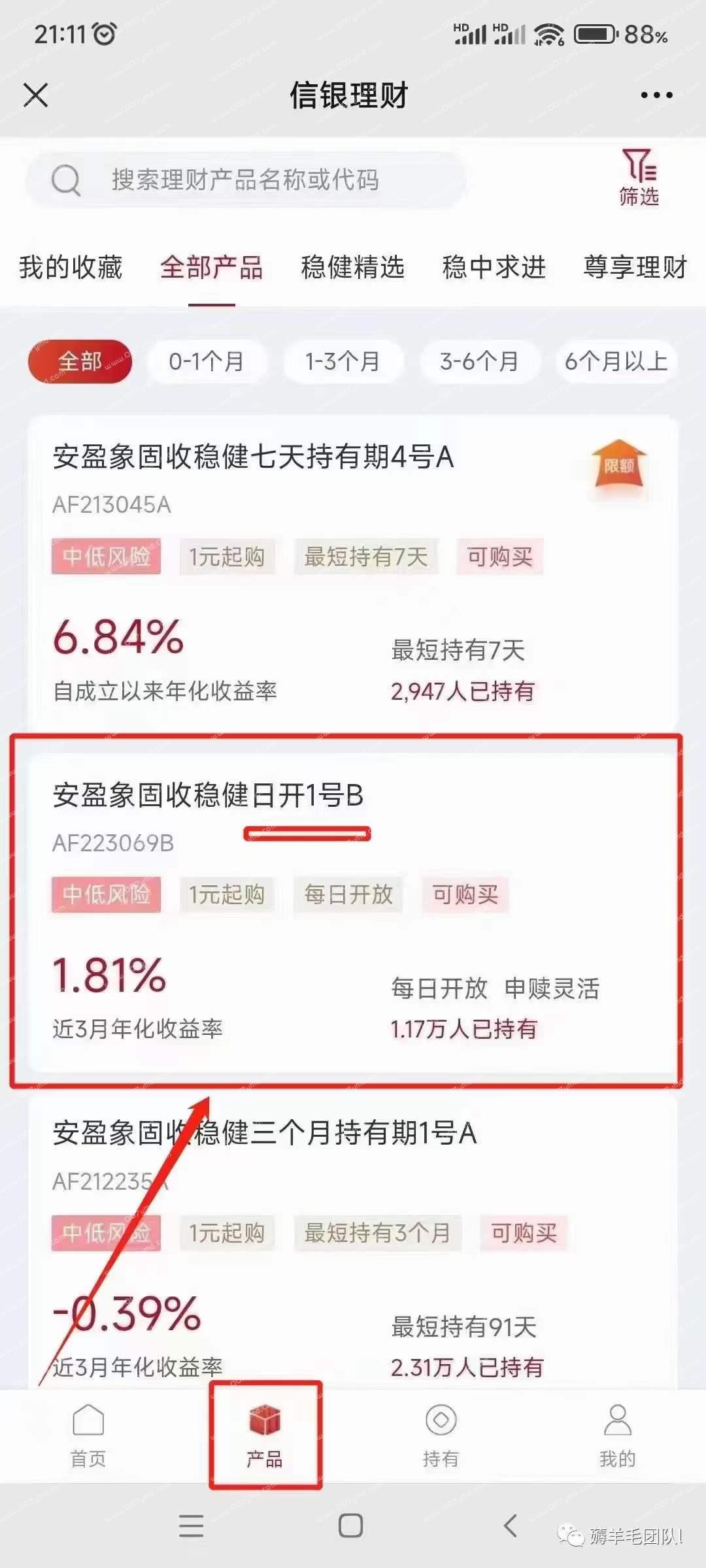The image size is (706, 1568).
Task: Tap the product search field
Action: point(245,180)
